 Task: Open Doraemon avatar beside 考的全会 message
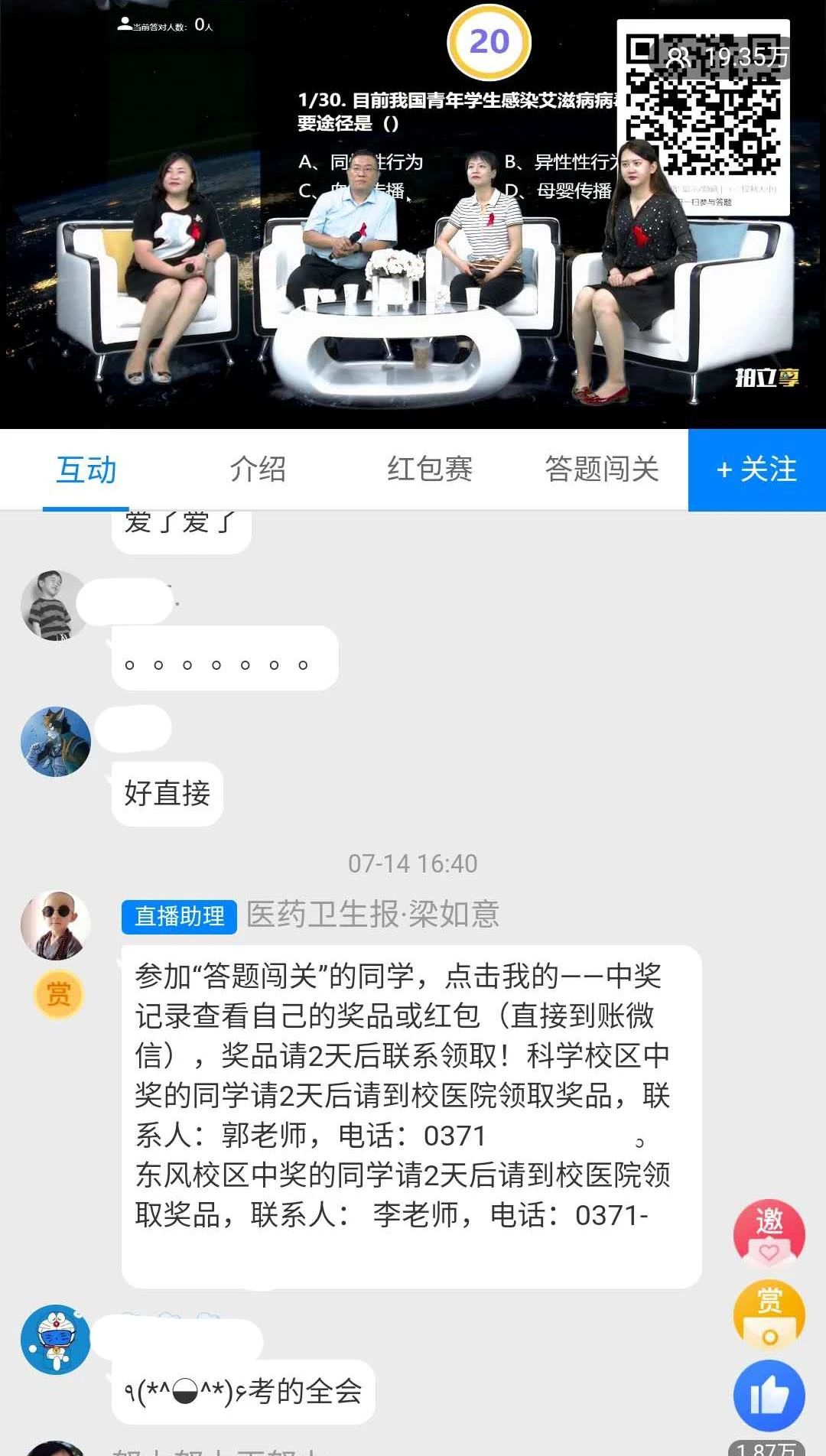pyautogui.click(x=55, y=1340)
